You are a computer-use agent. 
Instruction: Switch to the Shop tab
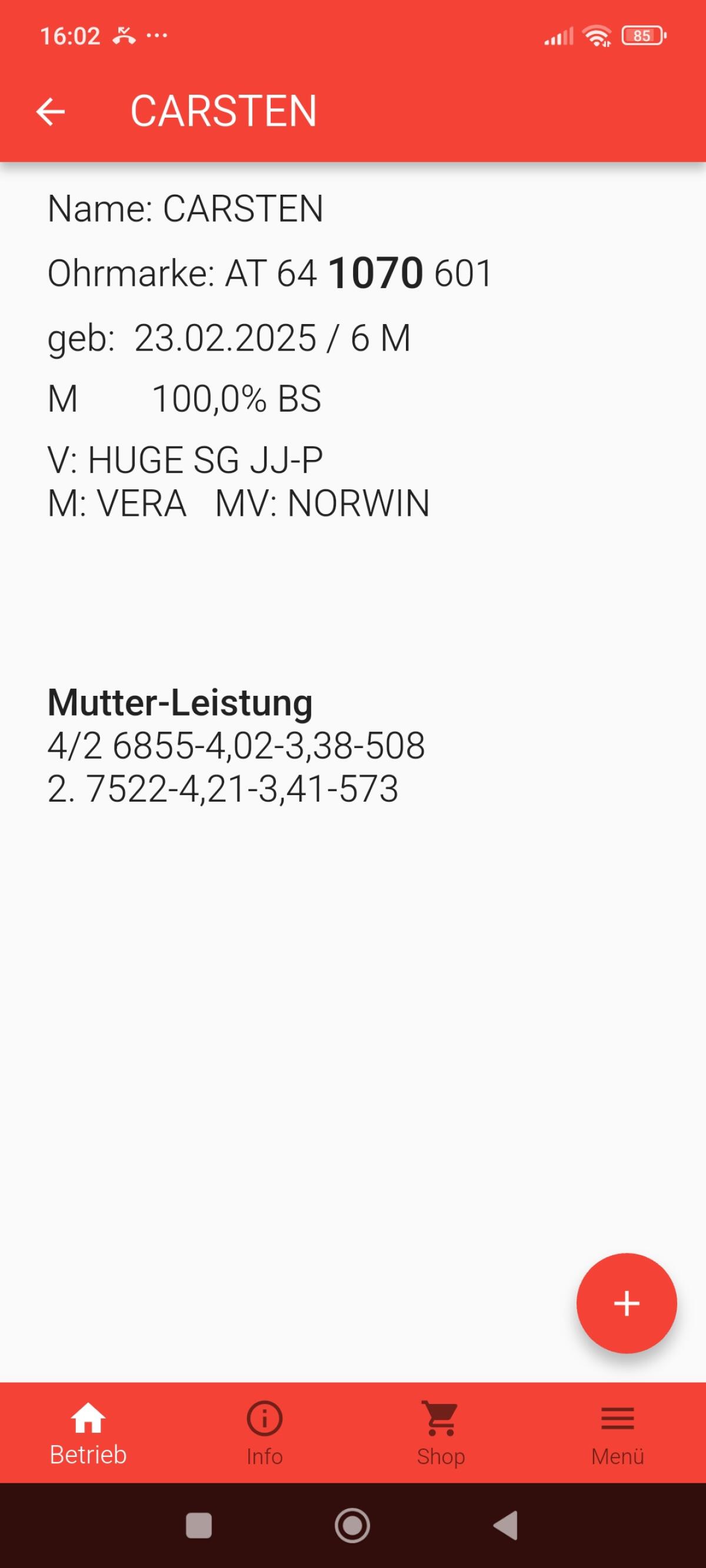coord(441,1433)
